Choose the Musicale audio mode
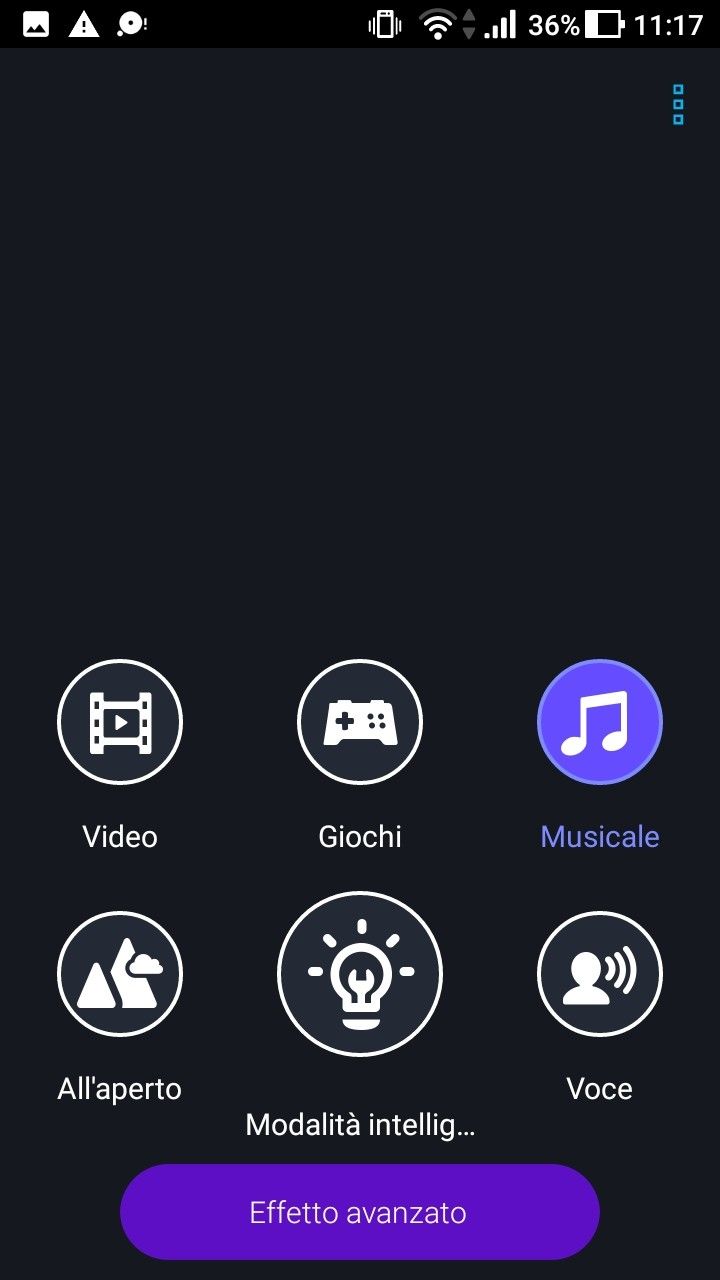This screenshot has width=720, height=1280. click(600, 722)
